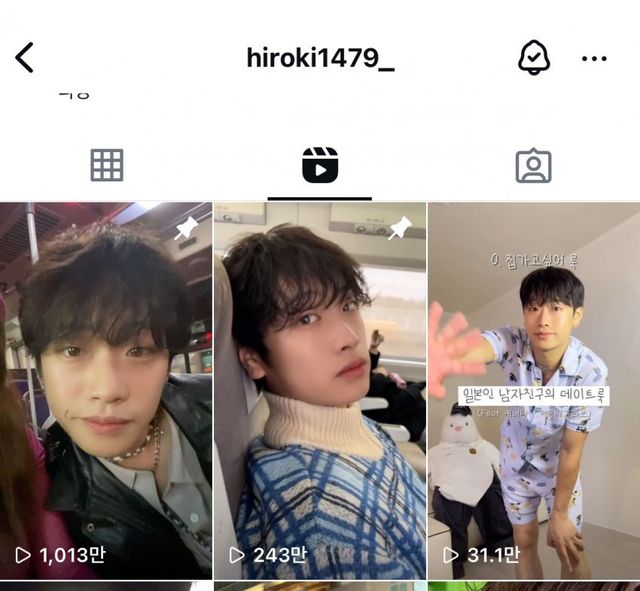Switch to the posts grid tab
The image size is (640, 591).
point(107,165)
